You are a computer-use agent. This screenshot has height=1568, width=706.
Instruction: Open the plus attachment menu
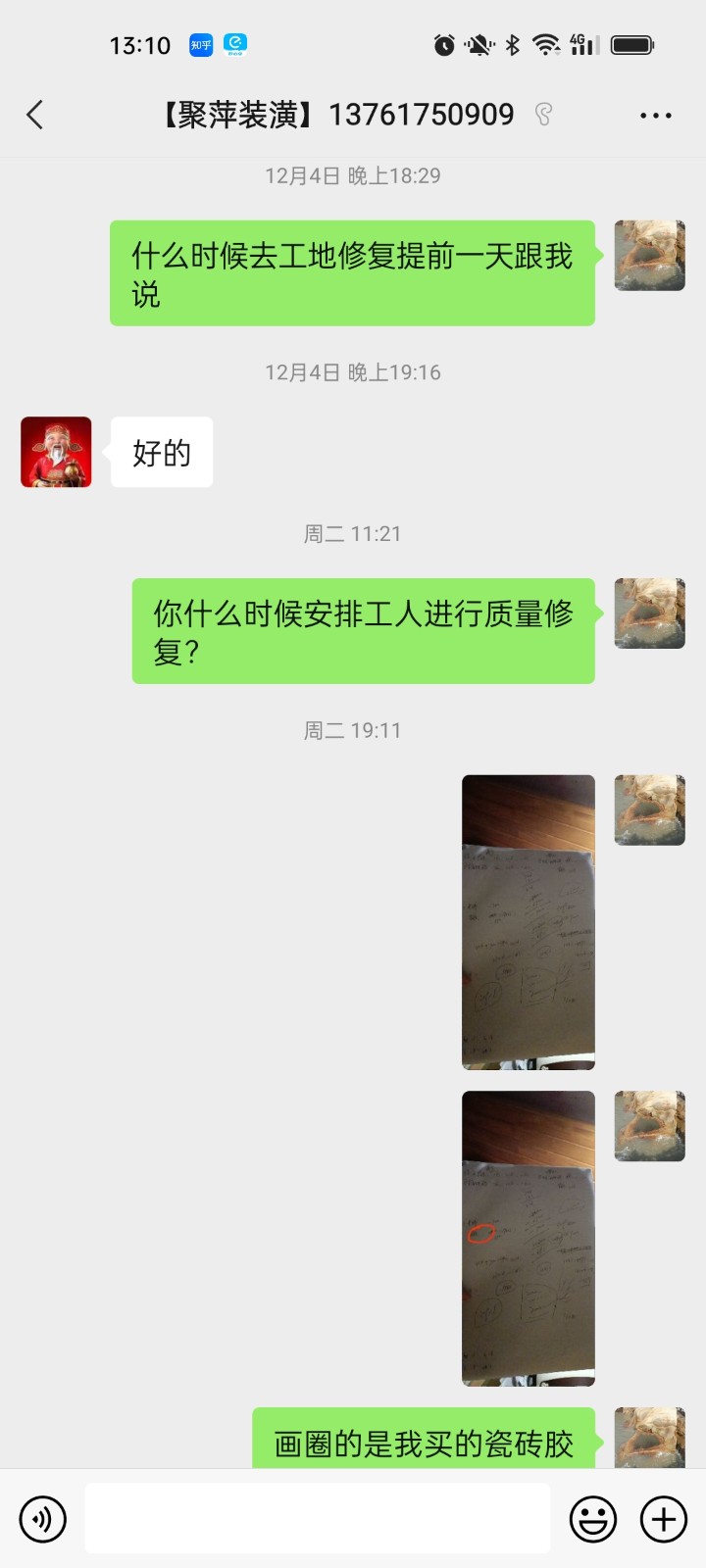tap(664, 1519)
